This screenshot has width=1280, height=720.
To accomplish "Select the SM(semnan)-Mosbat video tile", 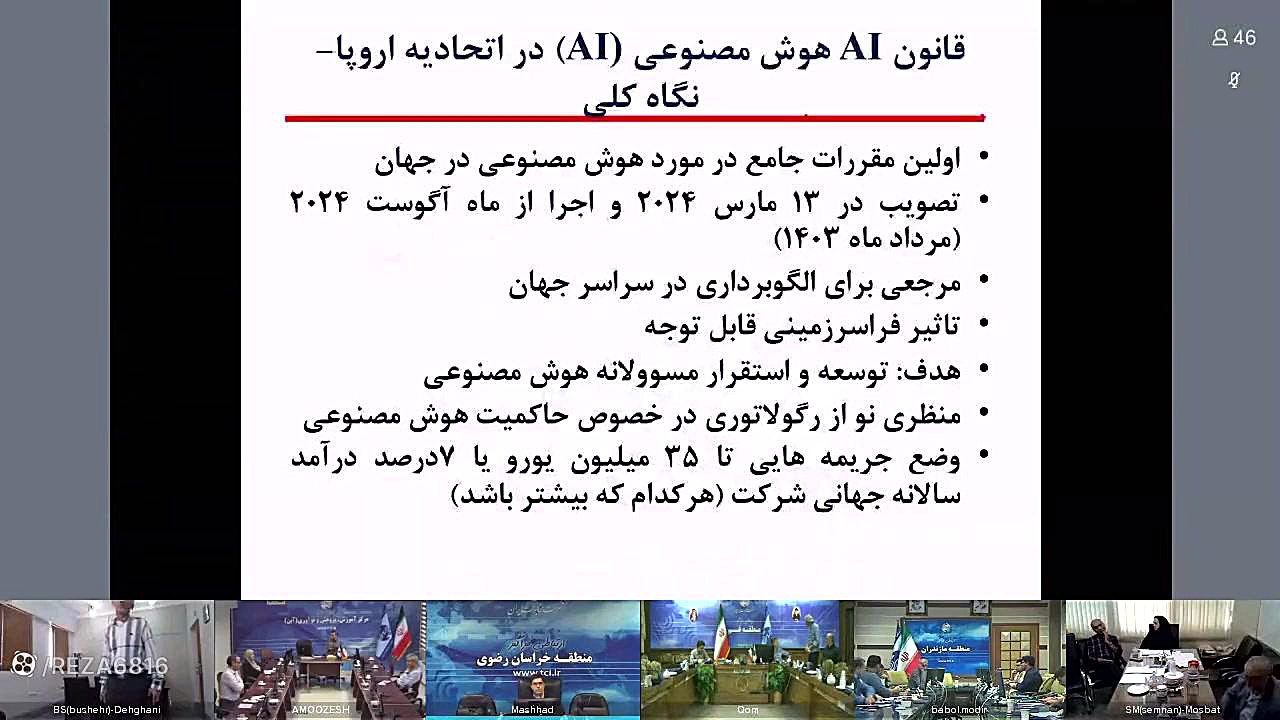I will 1172,658.
